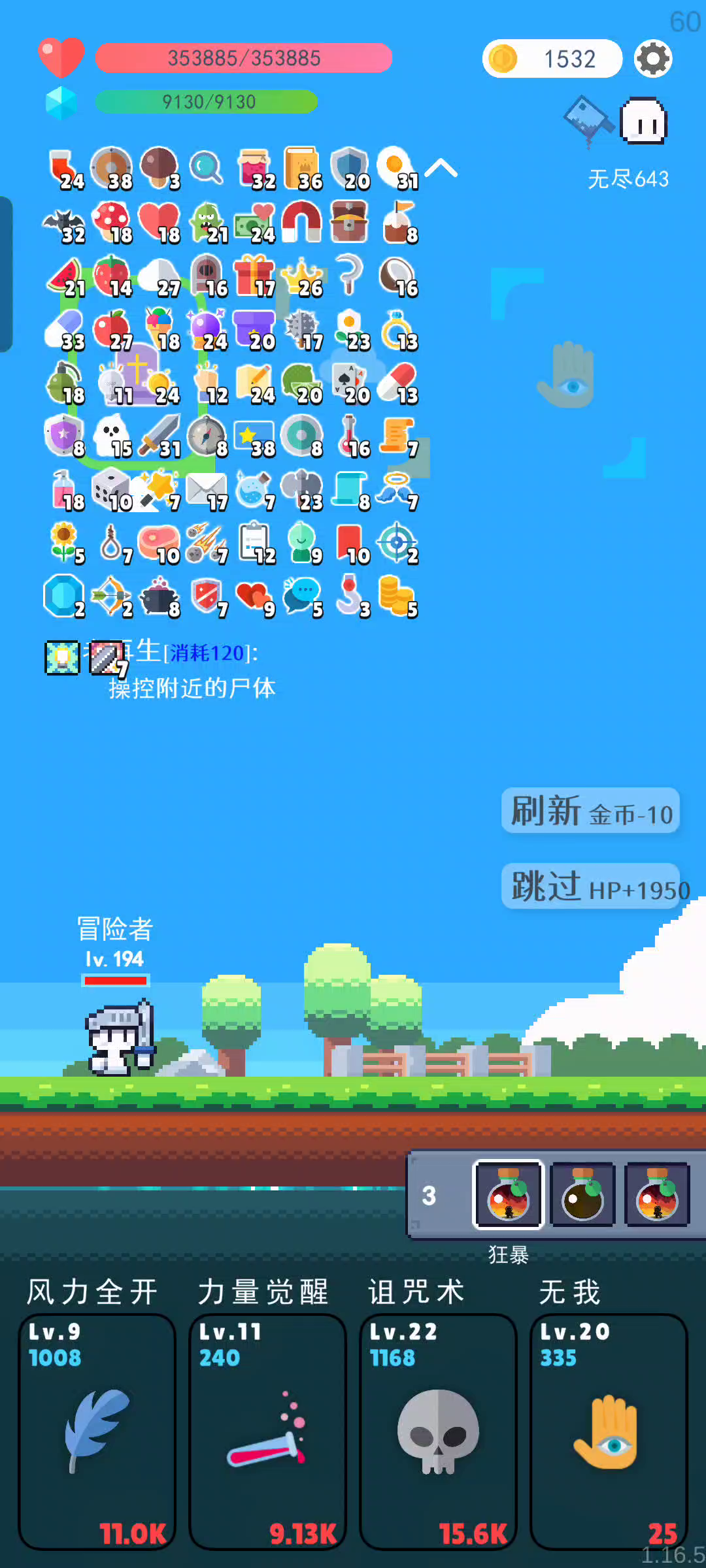
Task: Tap the gold coin balance 1532
Action: coord(552,59)
